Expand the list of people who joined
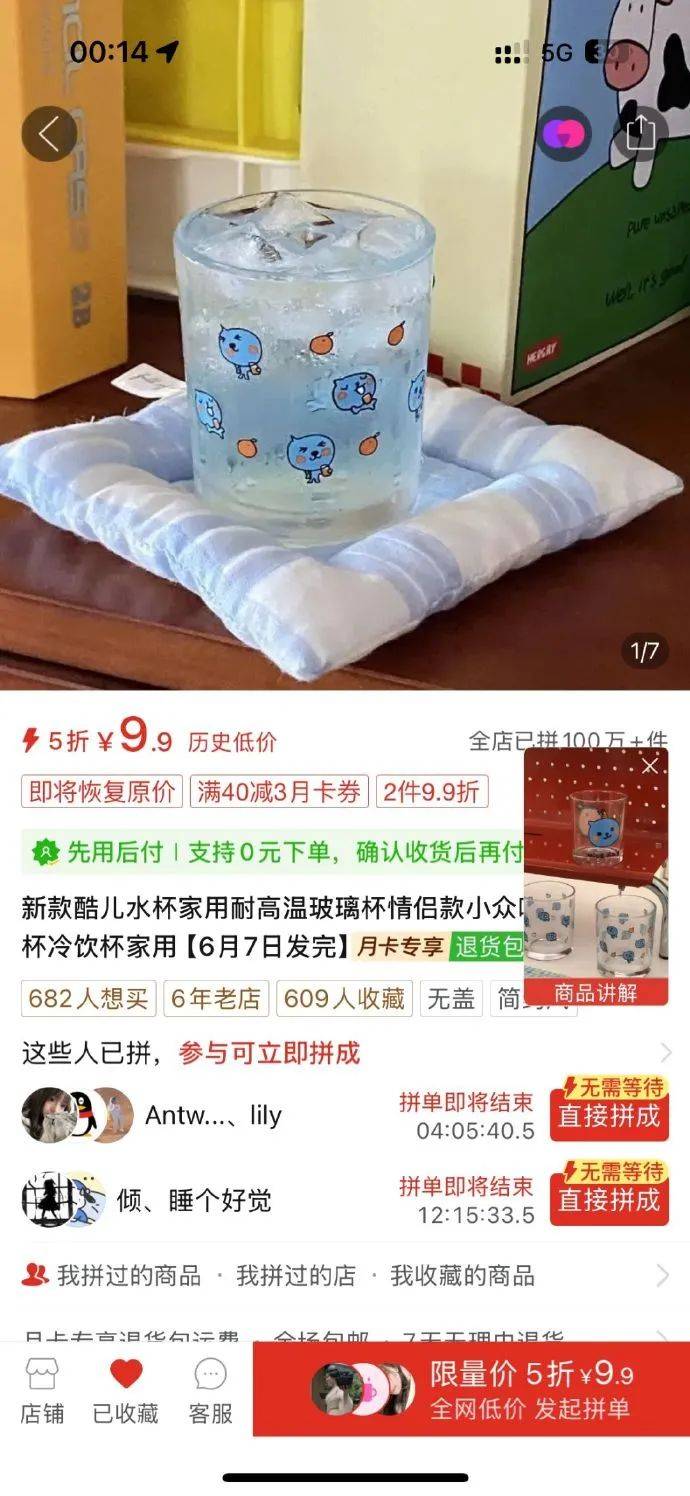Image resolution: width=690 pixels, height=1496 pixels. click(x=664, y=1052)
